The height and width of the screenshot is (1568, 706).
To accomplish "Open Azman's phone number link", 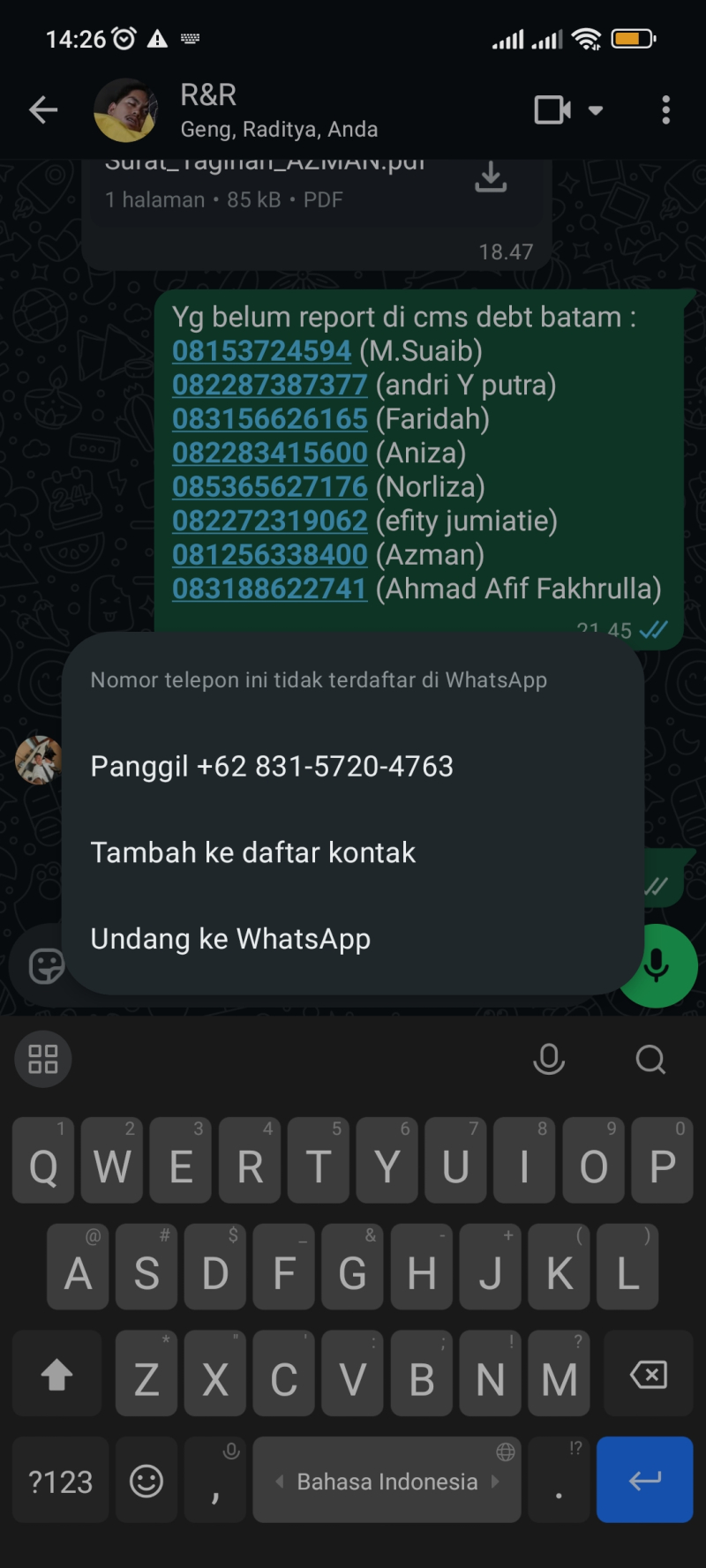I will 269,555.
